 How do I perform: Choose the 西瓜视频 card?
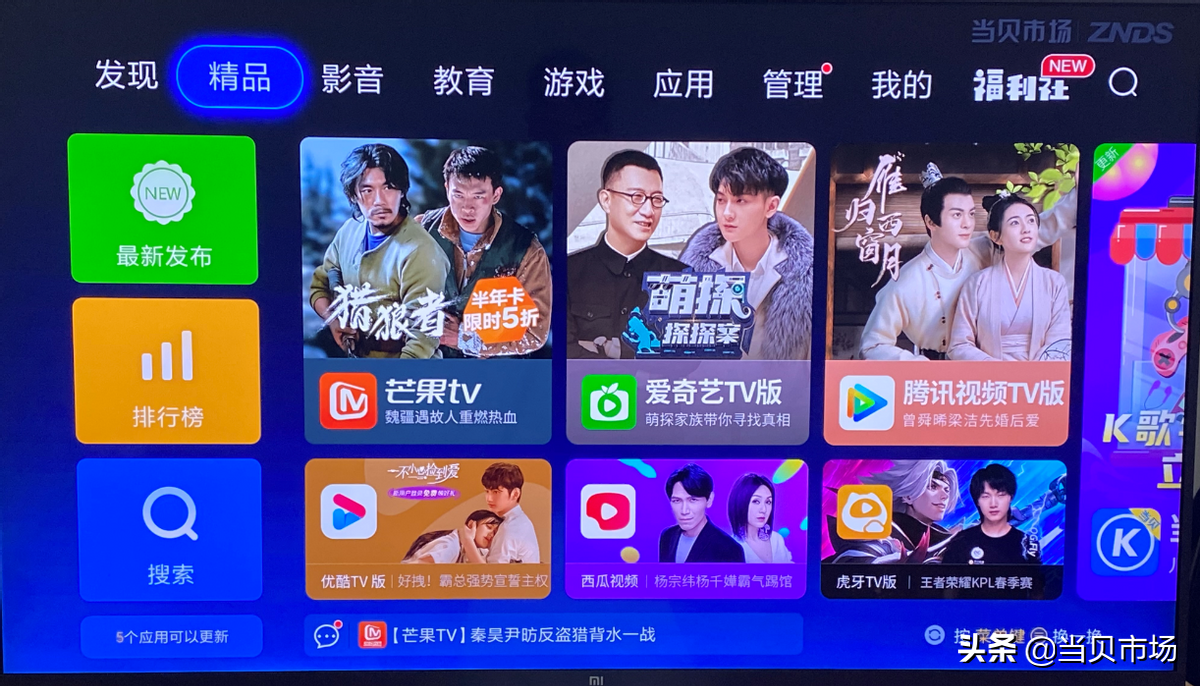point(686,528)
